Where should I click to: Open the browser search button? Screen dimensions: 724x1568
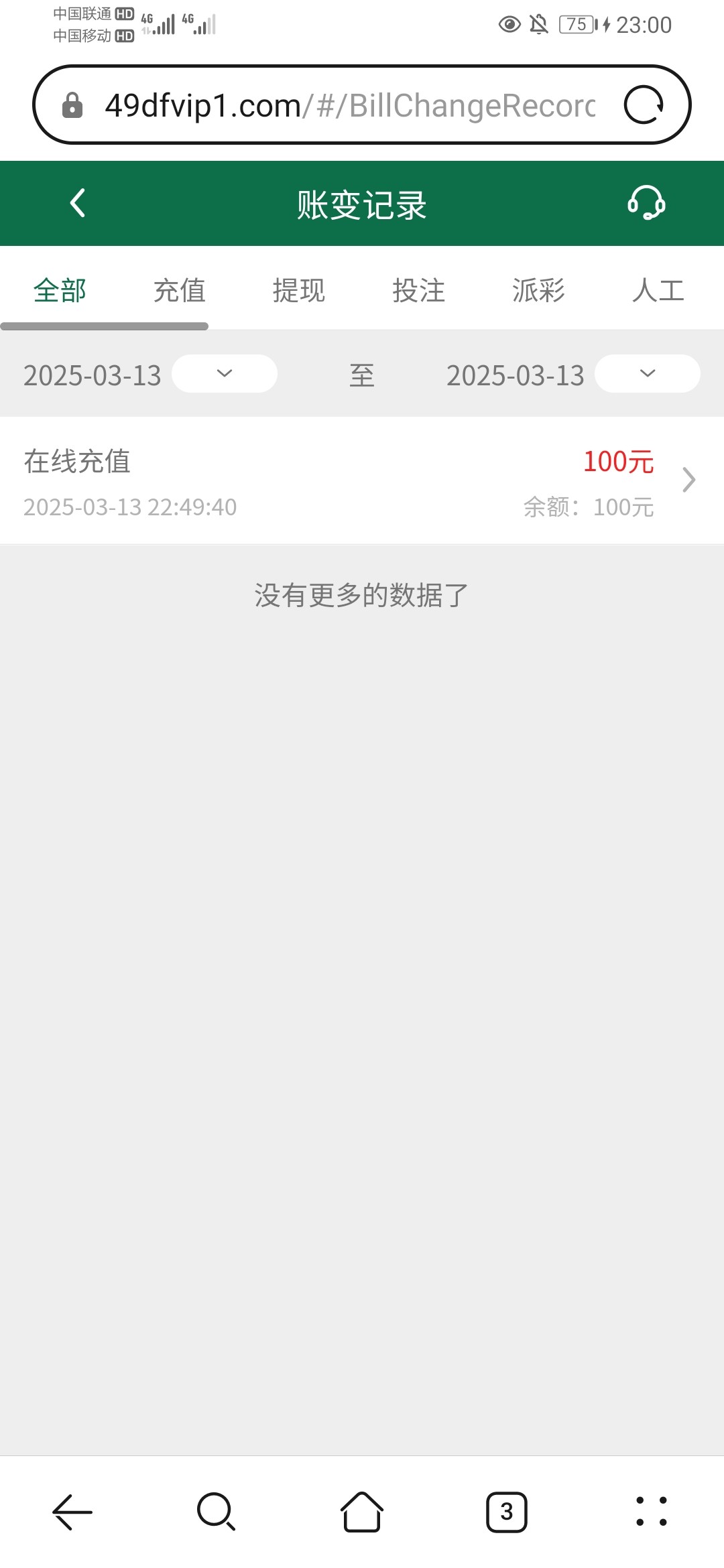coord(217,1512)
